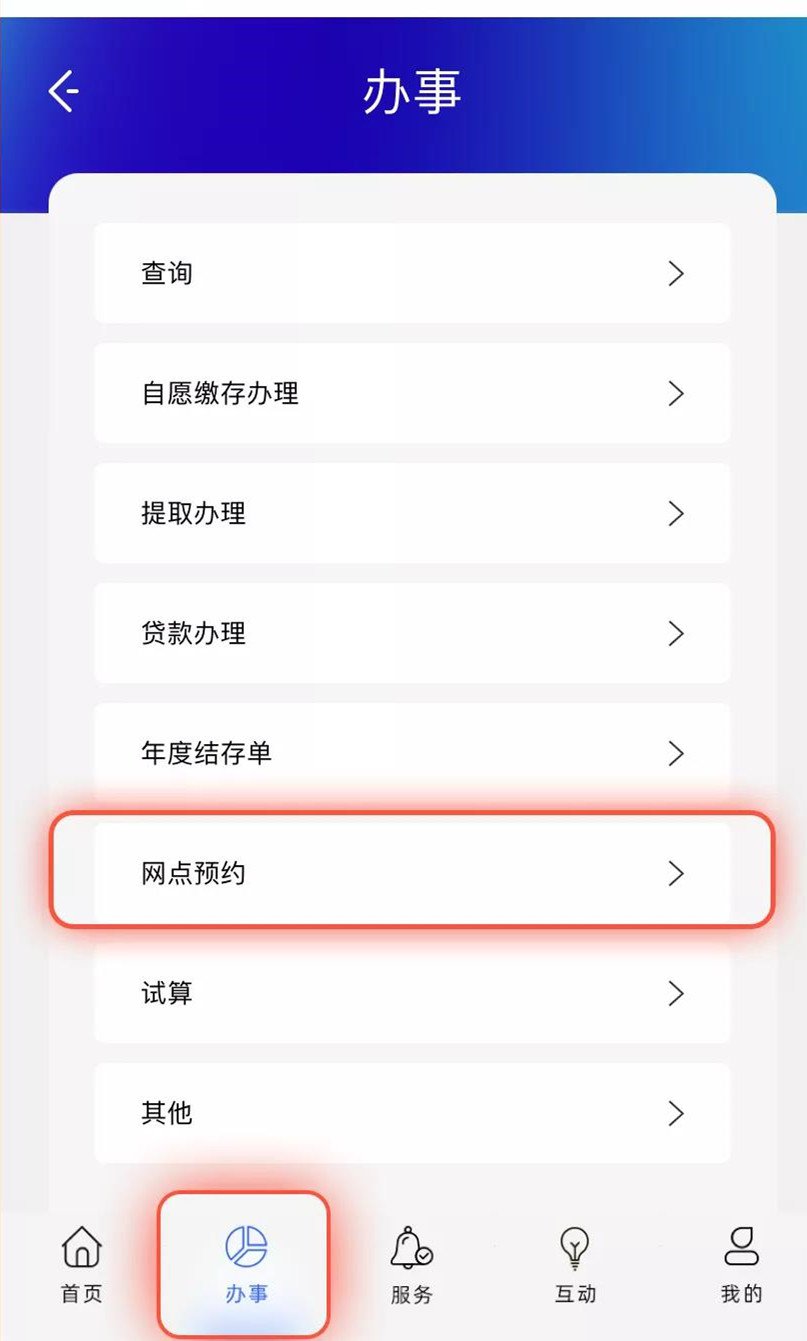Open the 其他 row
Image resolution: width=807 pixels, height=1341 pixels.
412,1113
